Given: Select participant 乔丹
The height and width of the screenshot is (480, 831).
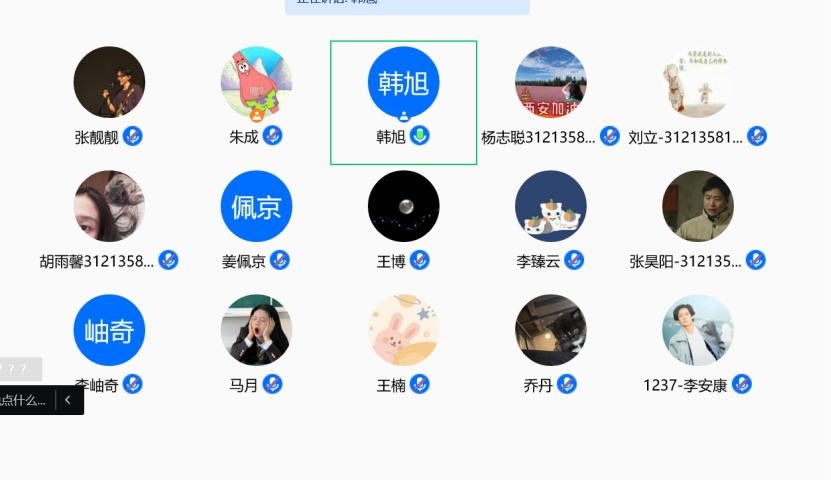Looking at the screenshot, I should [551, 331].
